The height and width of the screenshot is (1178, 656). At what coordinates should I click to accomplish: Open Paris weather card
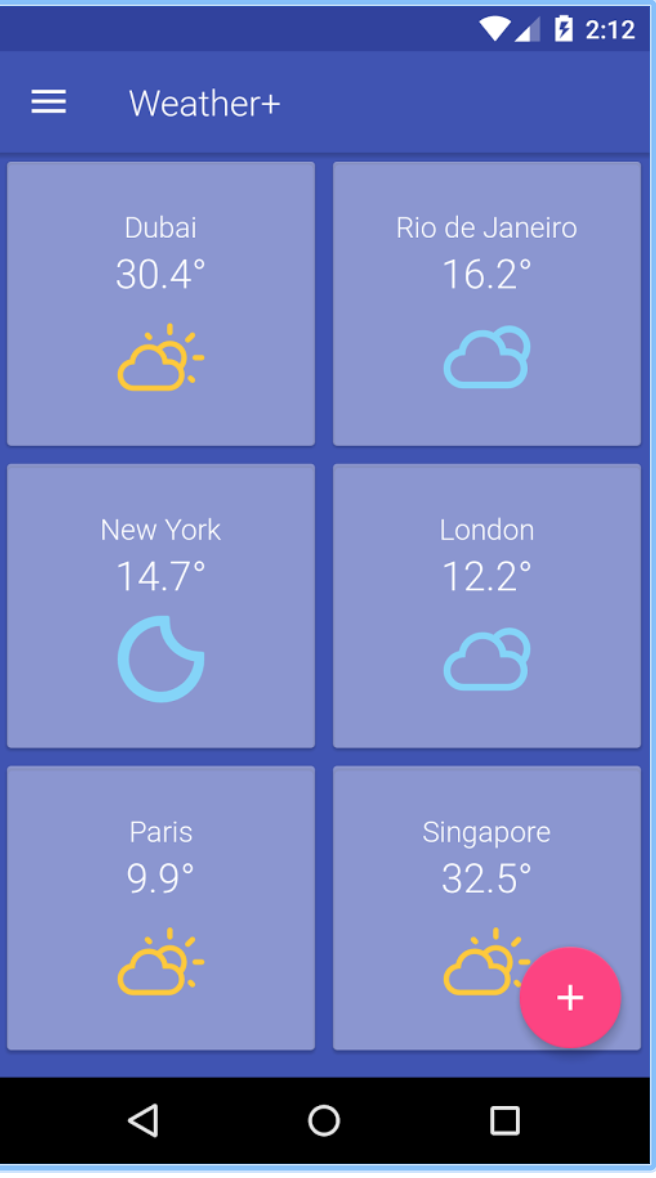(161, 907)
